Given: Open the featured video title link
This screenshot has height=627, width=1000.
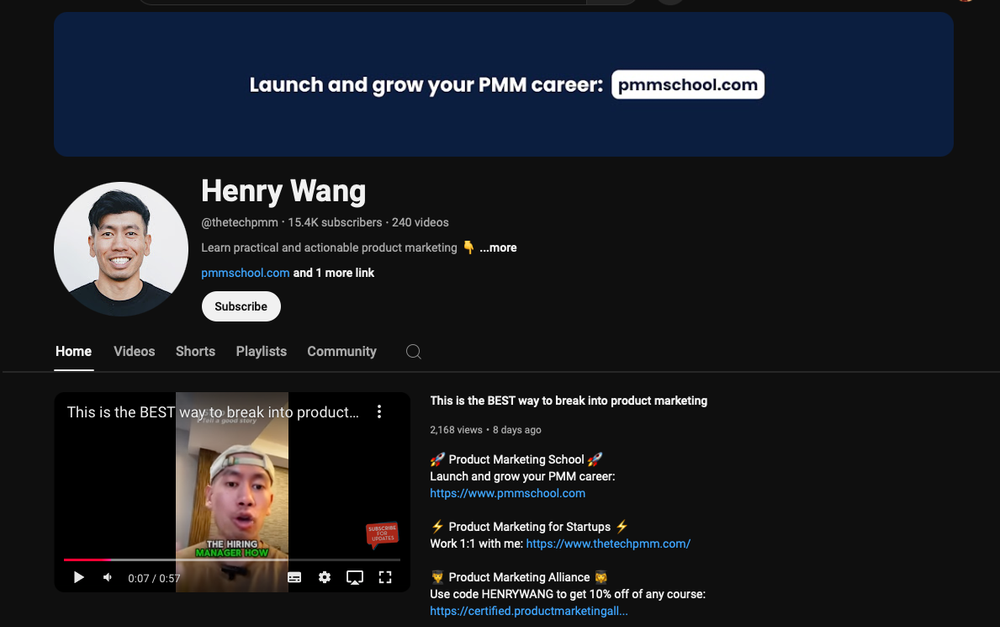Looking at the screenshot, I should pyautogui.click(x=568, y=400).
